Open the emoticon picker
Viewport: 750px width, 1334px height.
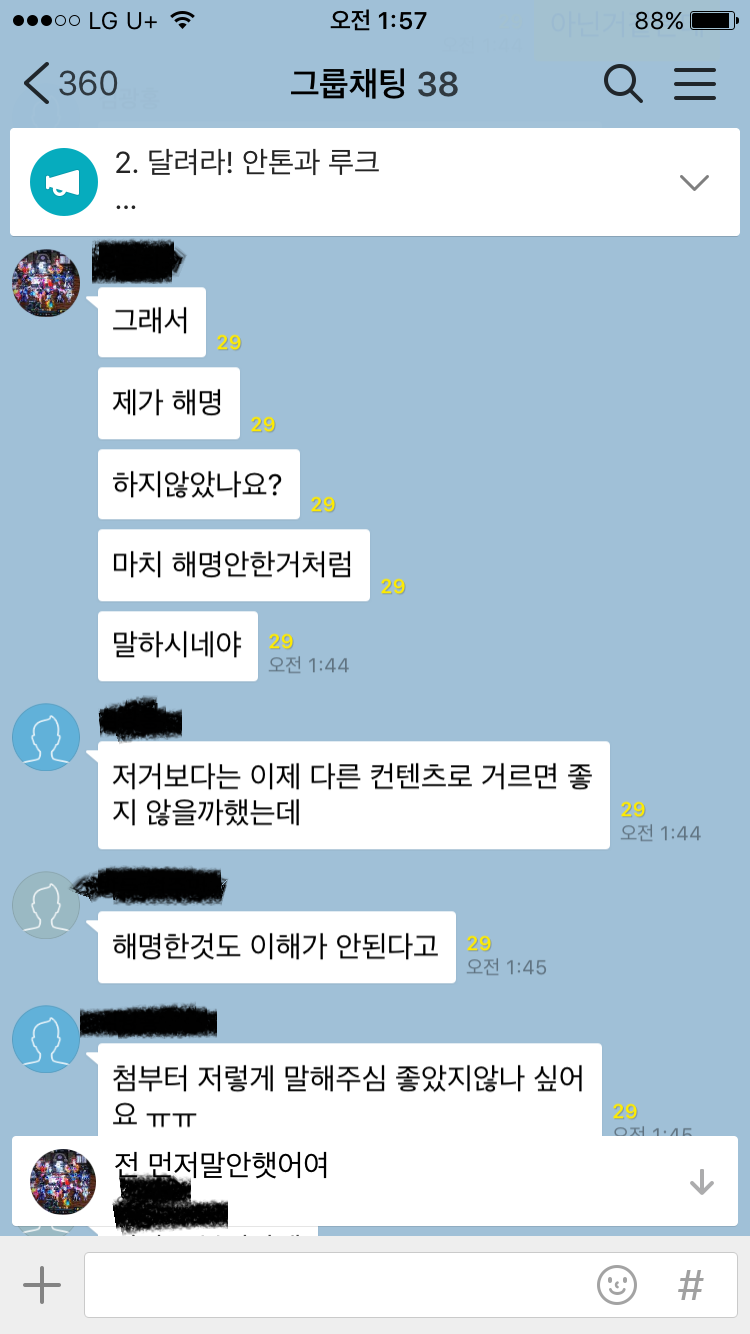pyautogui.click(x=617, y=1284)
